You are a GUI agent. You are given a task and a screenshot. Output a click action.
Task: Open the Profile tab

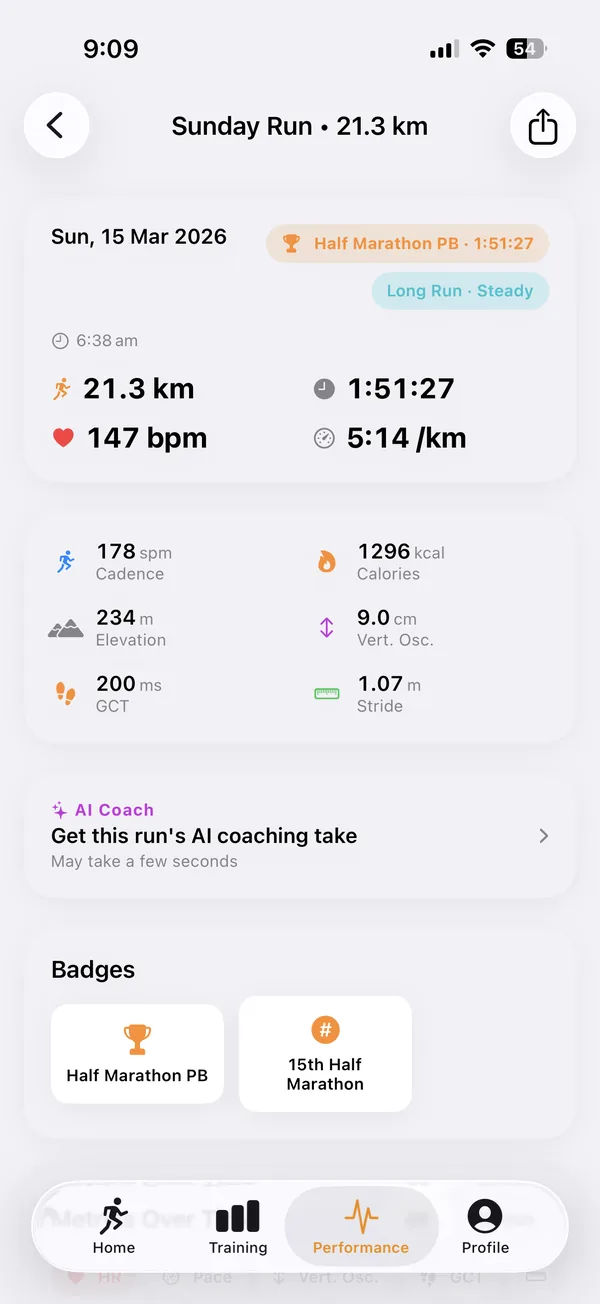point(485,1226)
